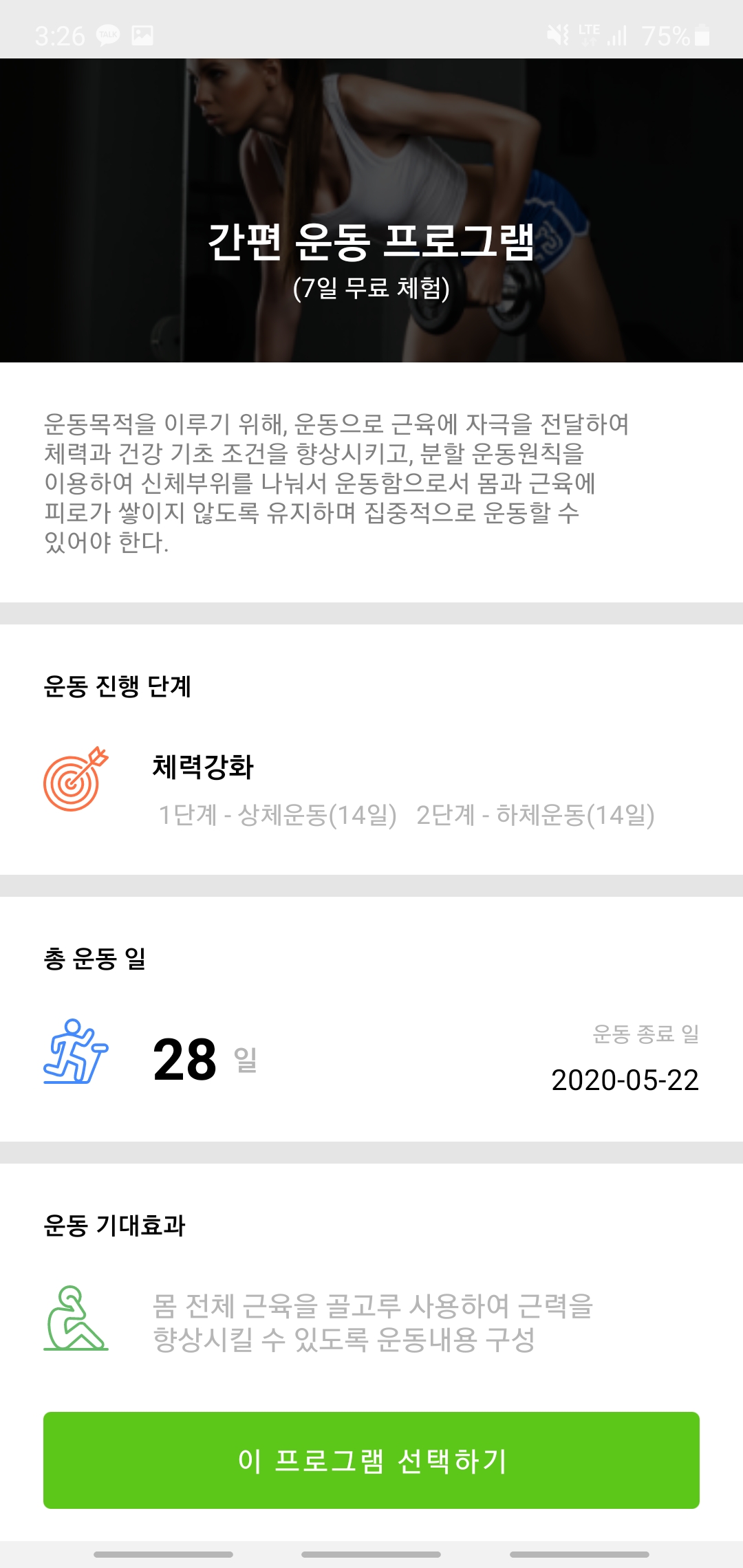Tap the 이 프로그램 선택하기 button
Viewport: 743px width, 1568px height.
371,1460
